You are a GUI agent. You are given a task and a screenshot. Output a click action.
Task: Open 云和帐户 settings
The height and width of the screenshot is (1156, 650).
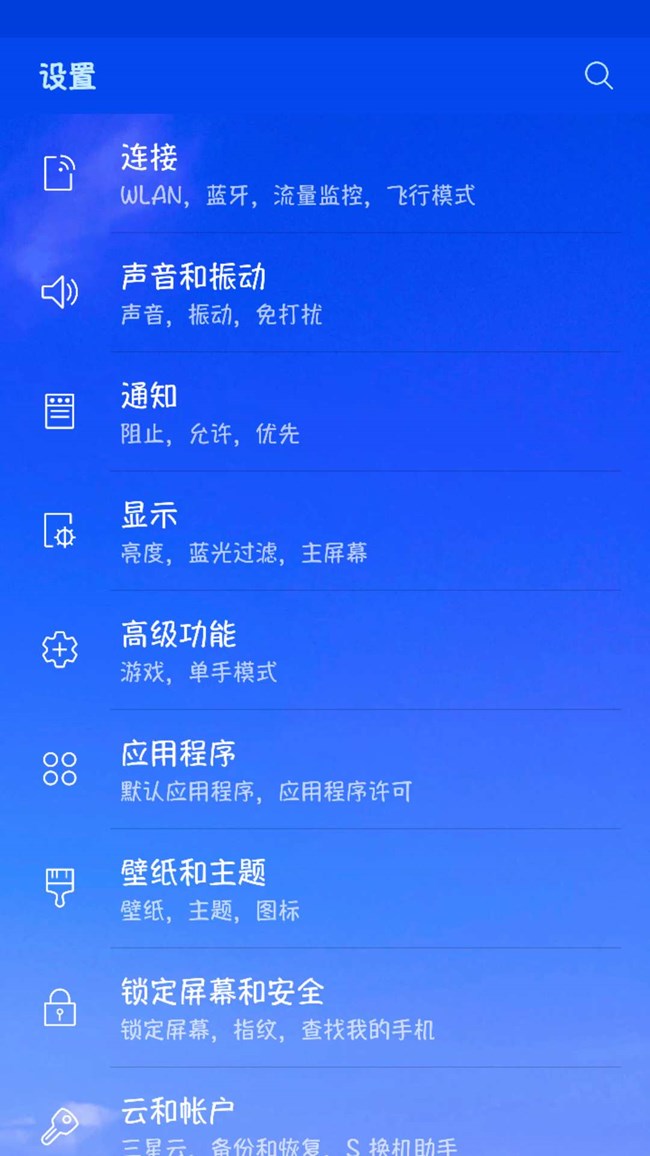[x=325, y=1112]
